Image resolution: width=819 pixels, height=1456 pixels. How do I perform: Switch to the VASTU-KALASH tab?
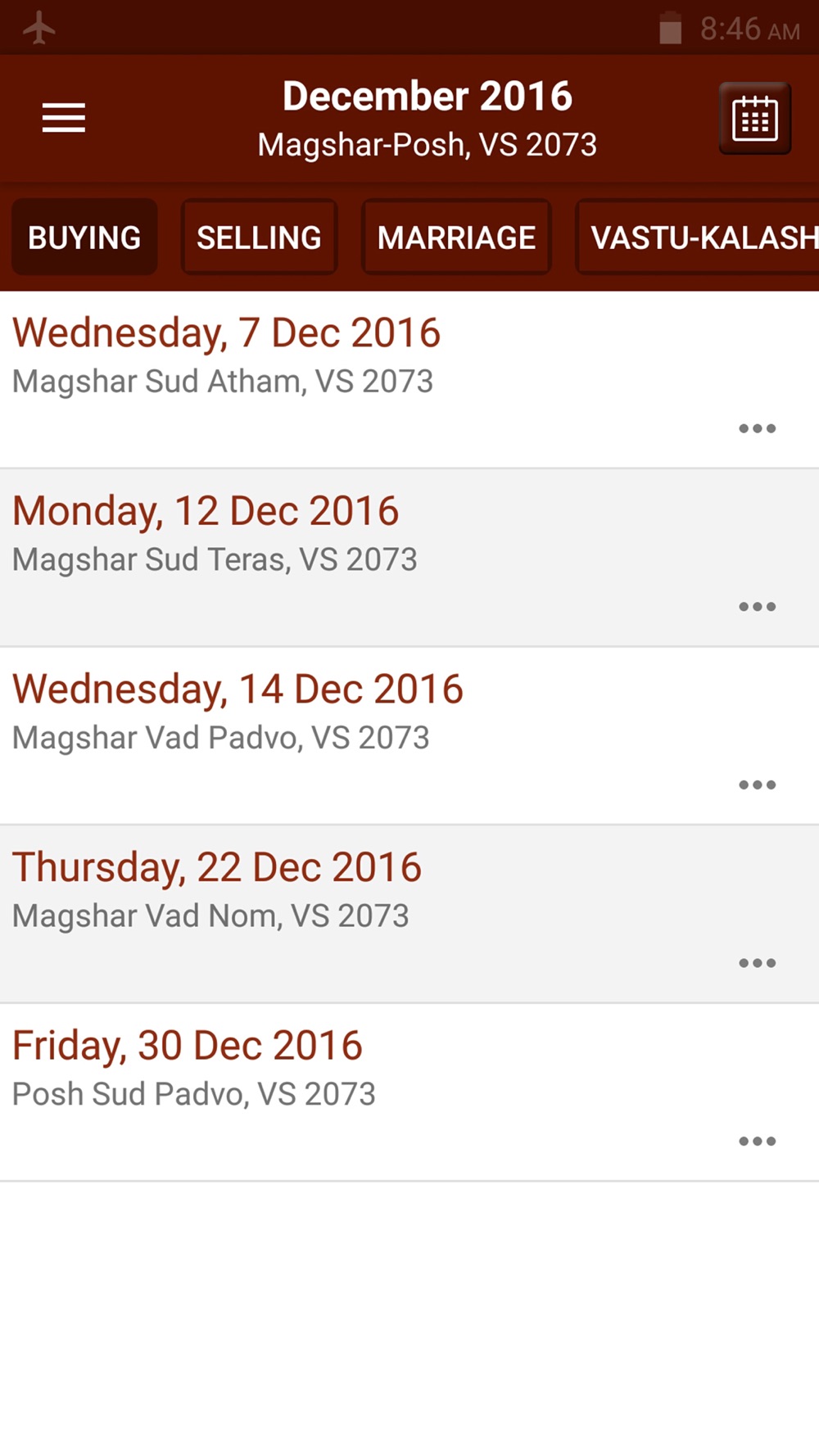pyautogui.click(x=698, y=237)
